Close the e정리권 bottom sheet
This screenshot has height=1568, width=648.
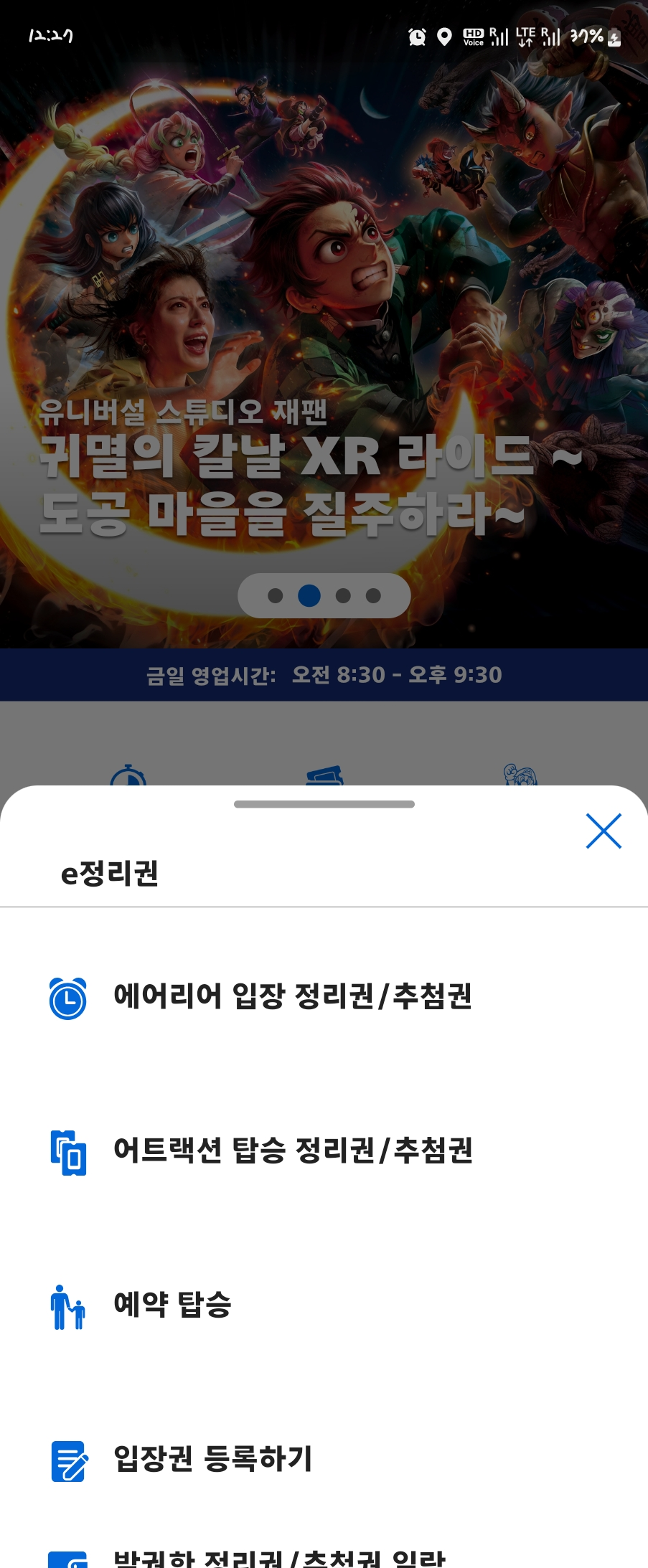coord(603,831)
